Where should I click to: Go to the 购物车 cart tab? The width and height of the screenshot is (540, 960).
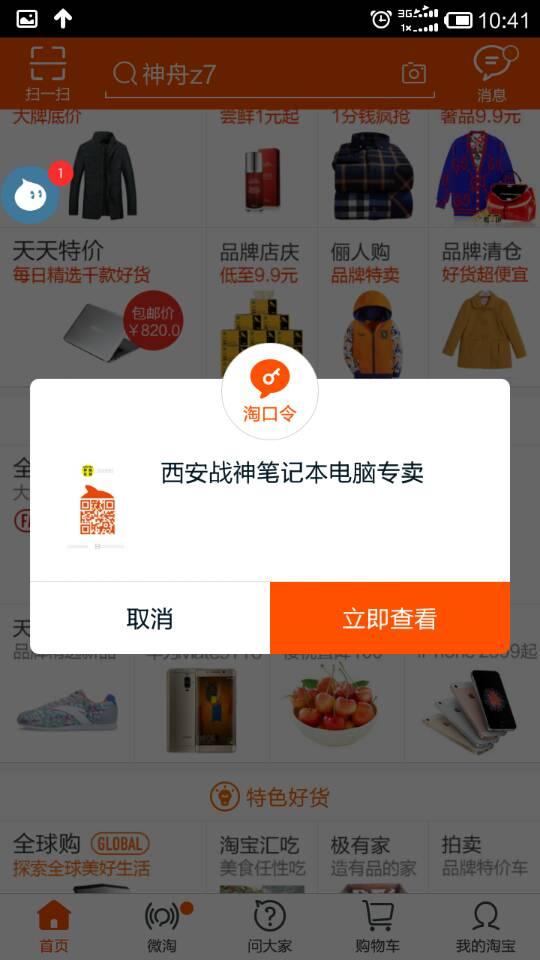(x=378, y=927)
